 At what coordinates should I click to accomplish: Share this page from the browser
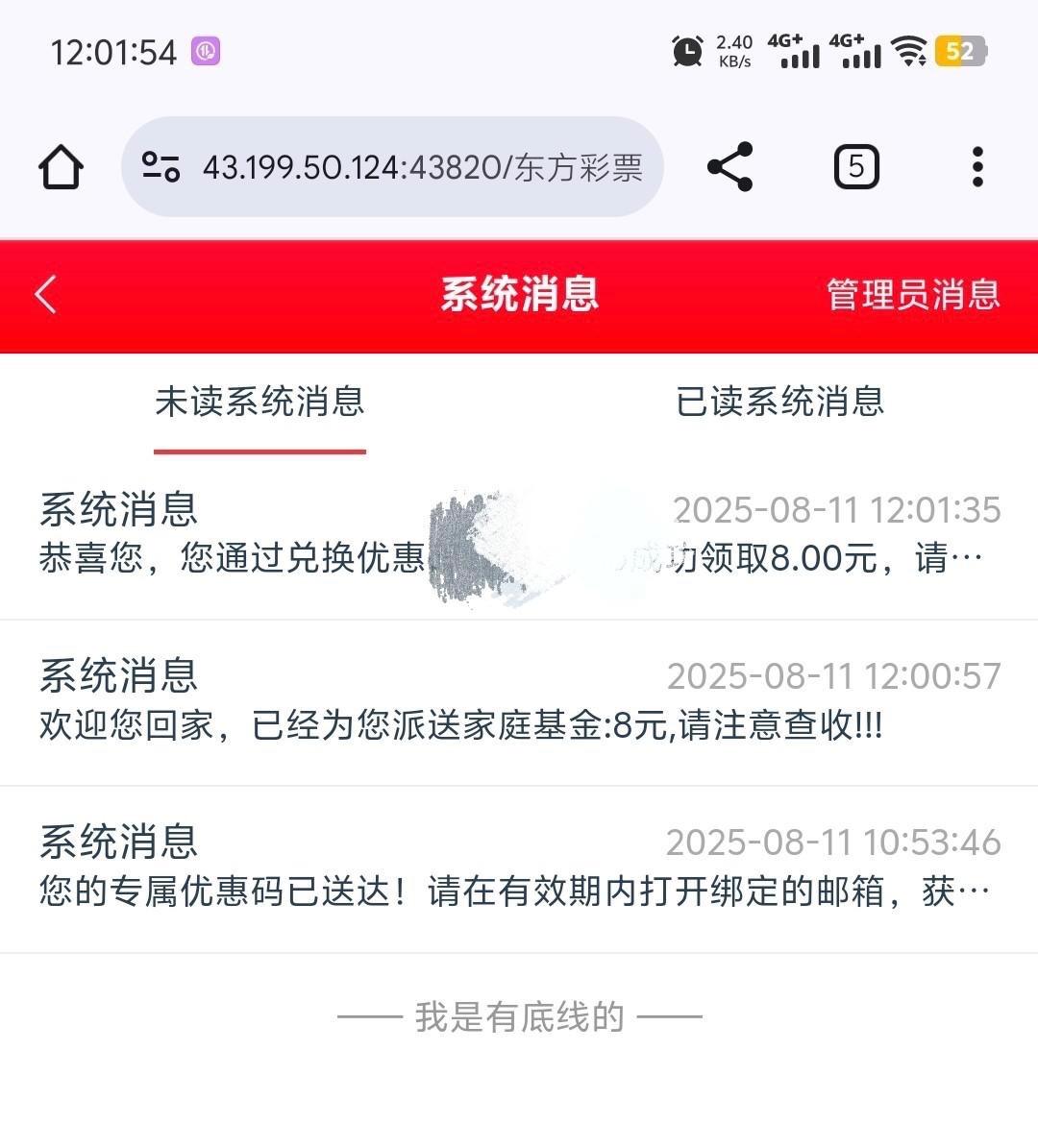(729, 168)
